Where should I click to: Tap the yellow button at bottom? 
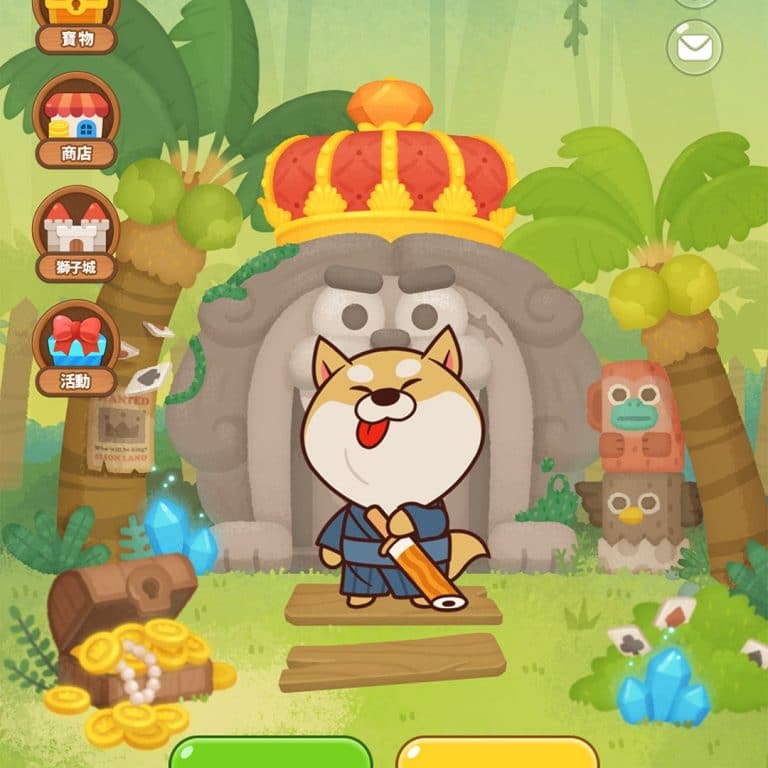[497, 753]
